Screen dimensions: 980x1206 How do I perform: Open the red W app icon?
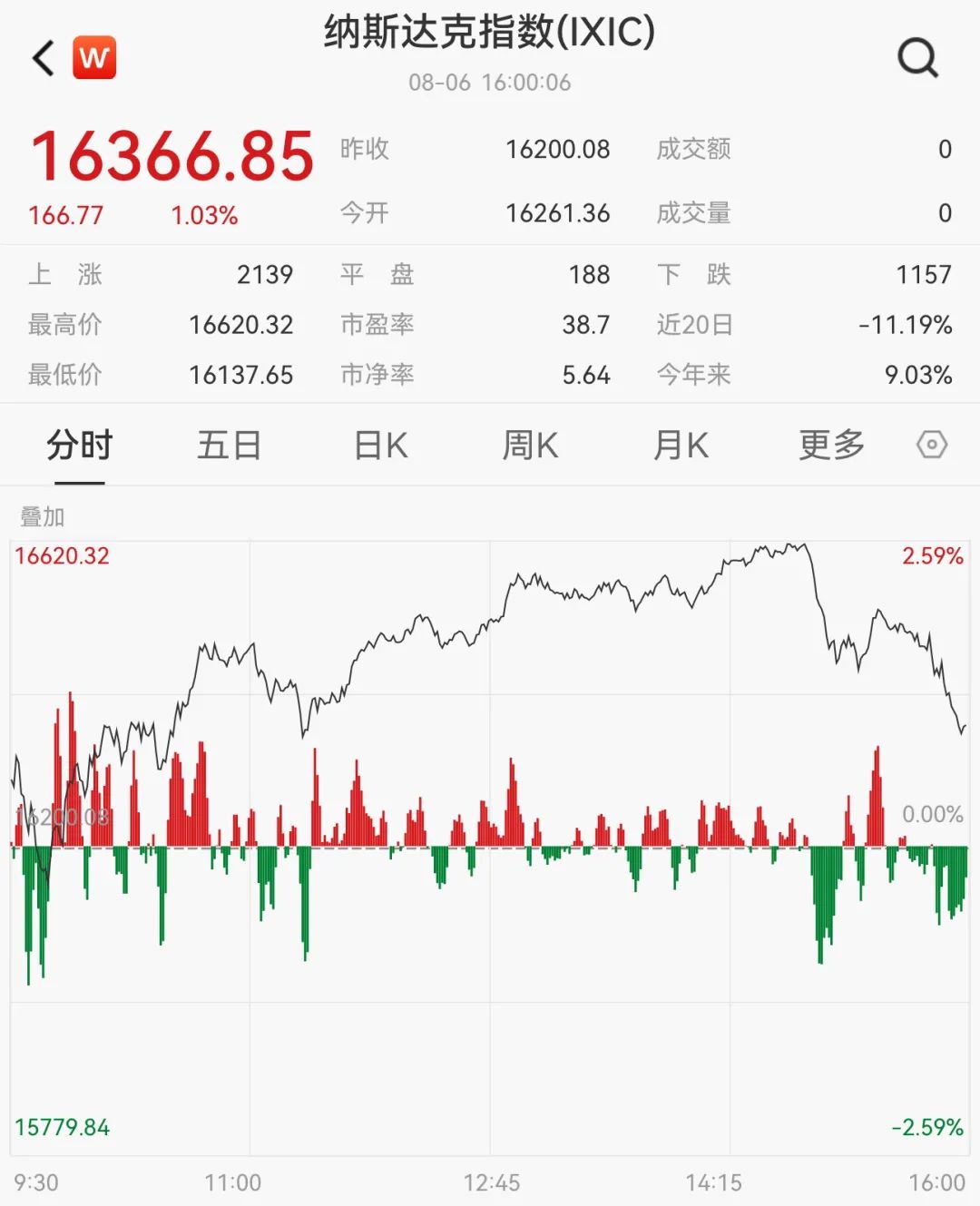pyautogui.click(x=94, y=58)
